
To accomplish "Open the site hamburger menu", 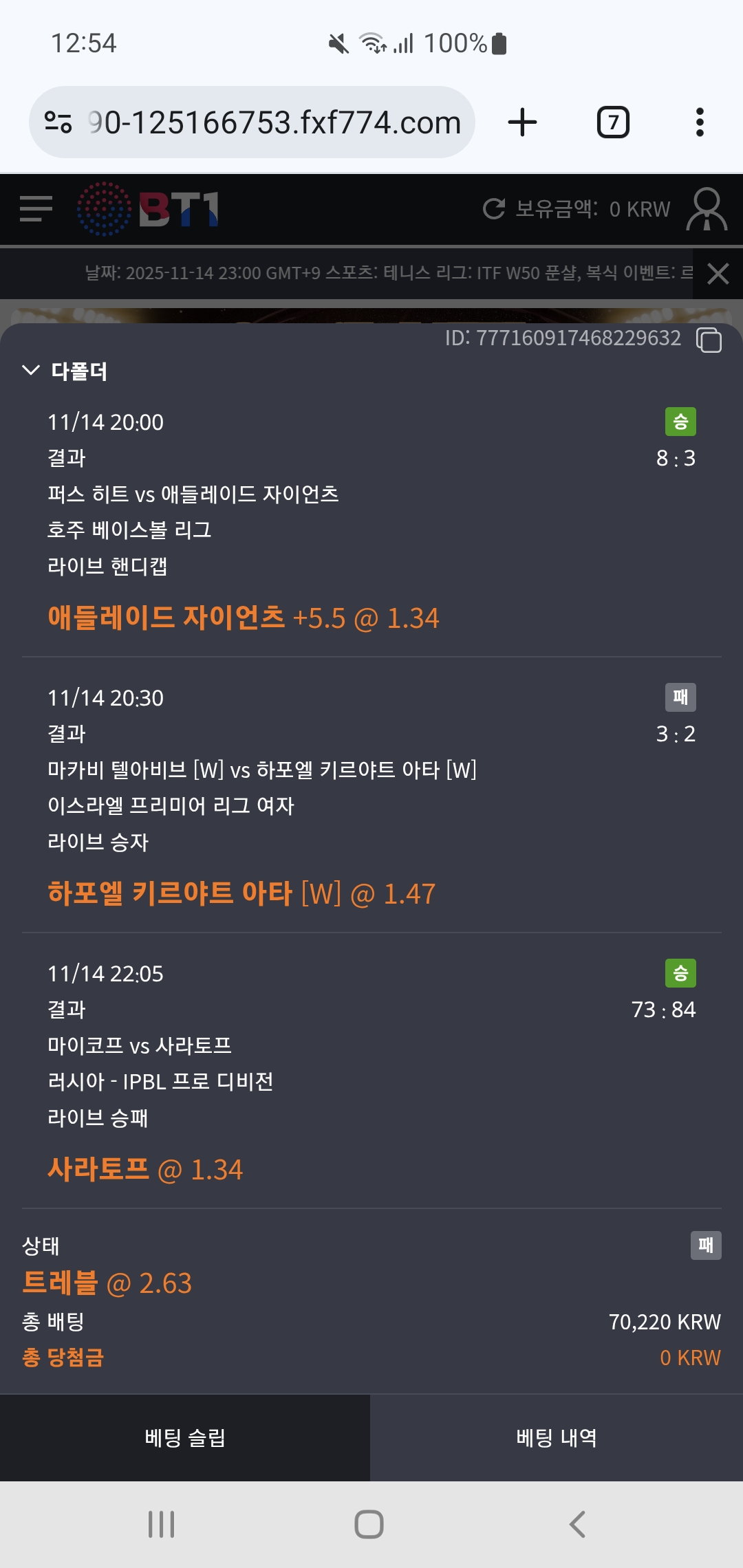I will point(36,208).
